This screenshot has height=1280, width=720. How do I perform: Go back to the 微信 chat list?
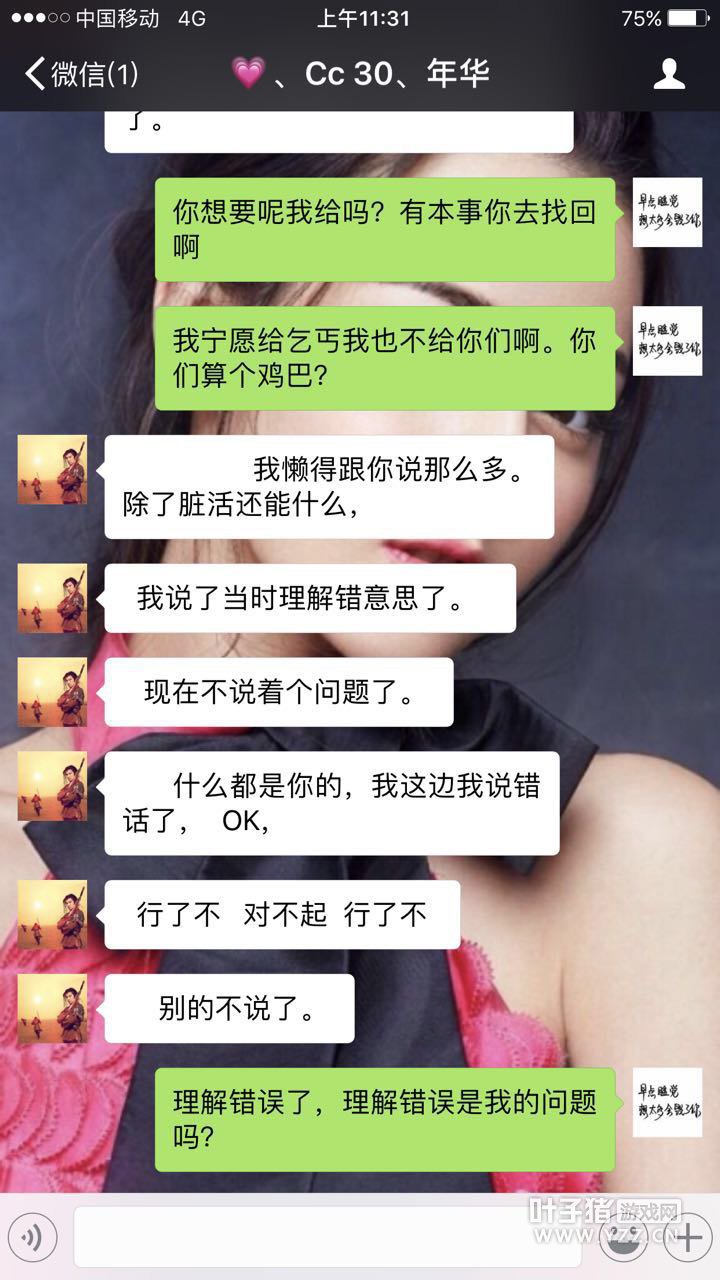coord(82,74)
